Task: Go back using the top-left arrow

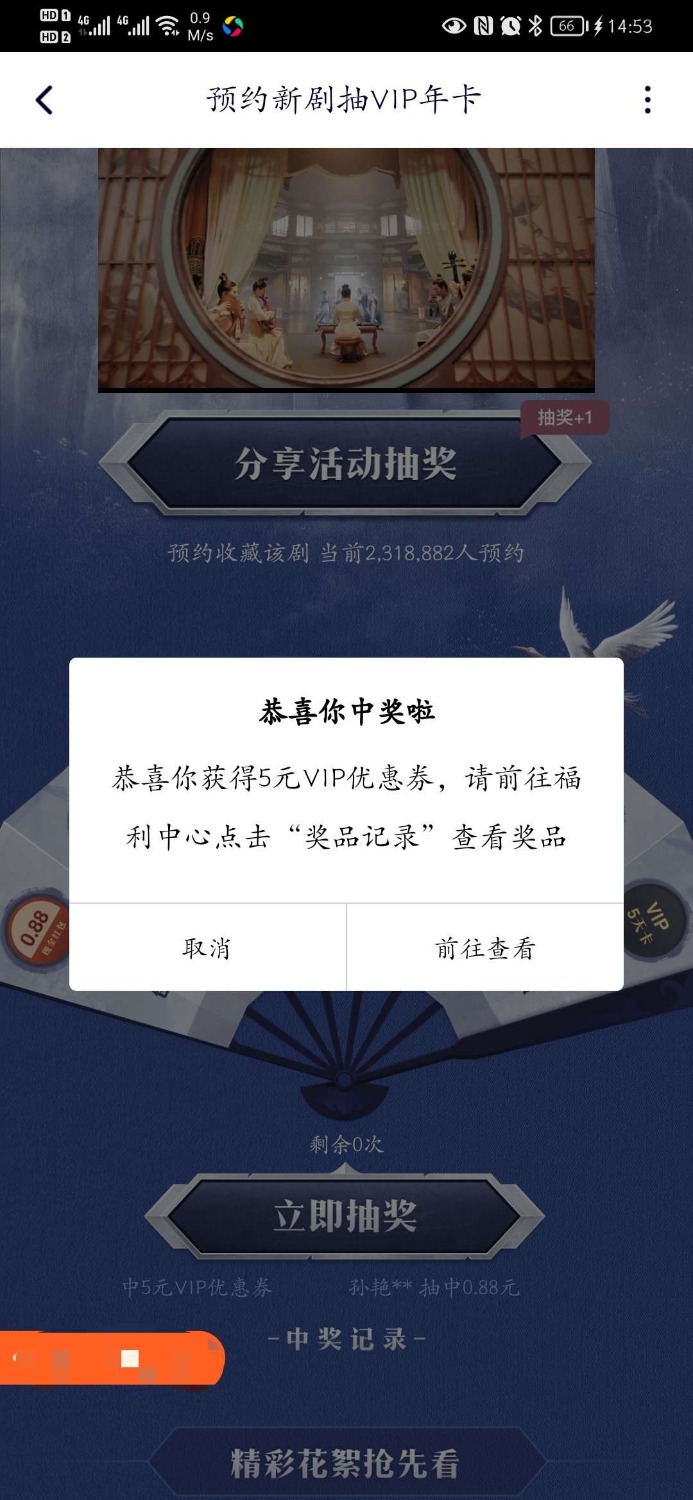Action: 44,100
